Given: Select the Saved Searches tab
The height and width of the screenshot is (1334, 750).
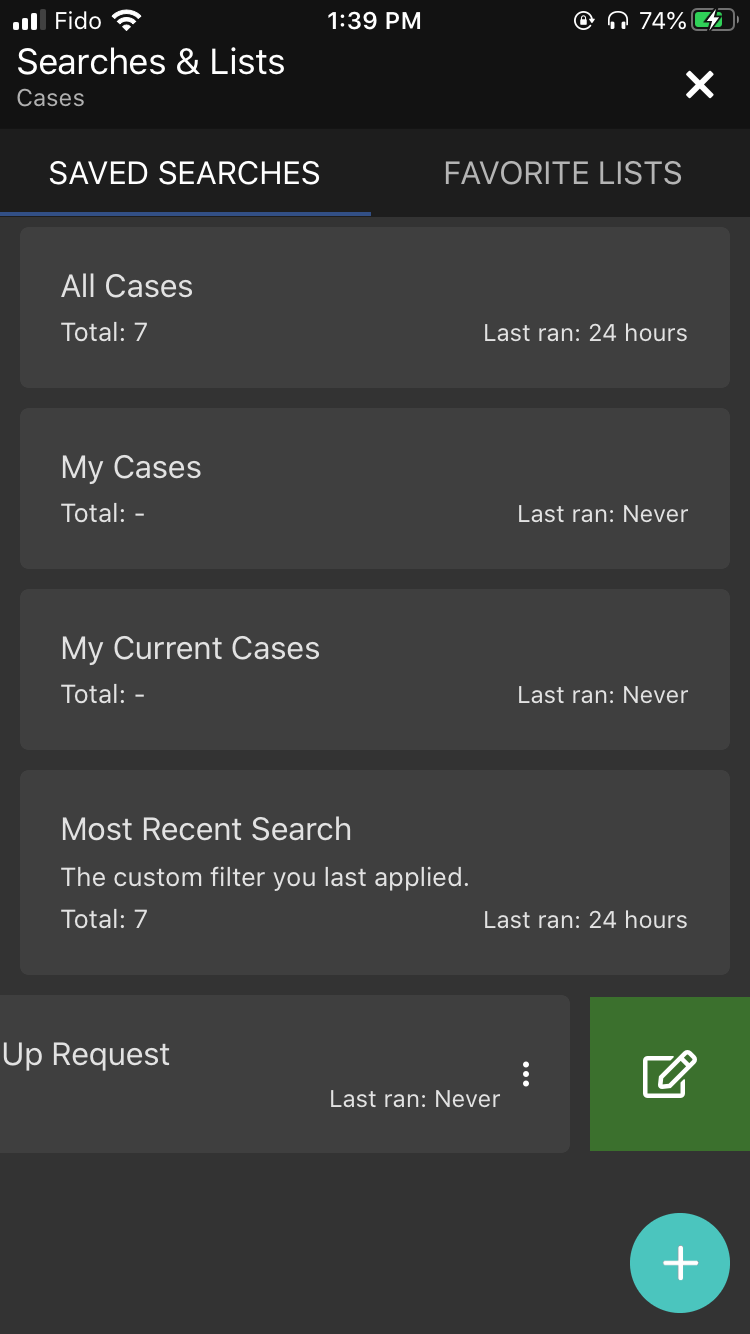Looking at the screenshot, I should (185, 173).
